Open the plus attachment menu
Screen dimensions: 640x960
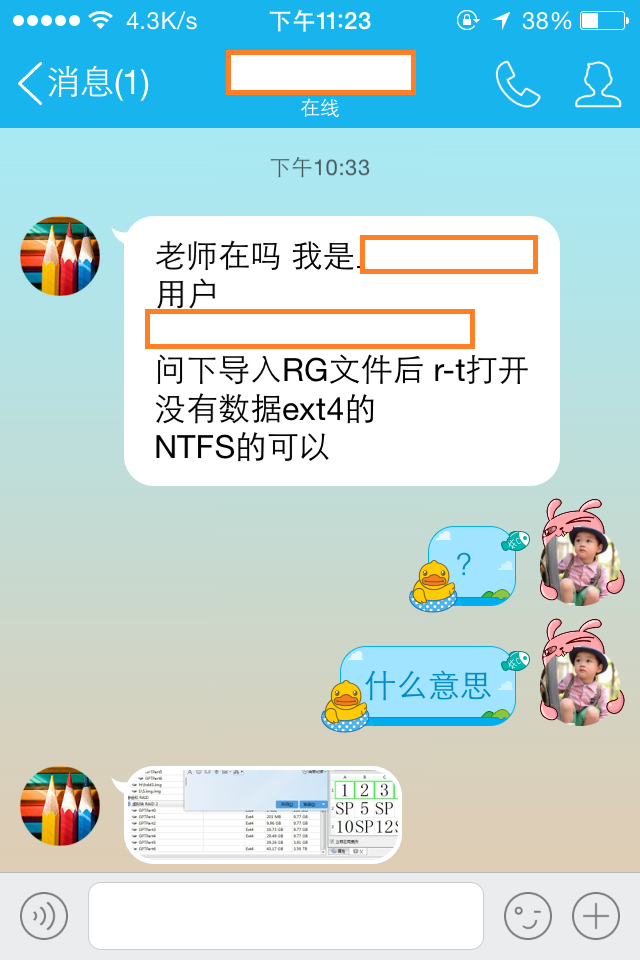pyautogui.click(x=596, y=915)
